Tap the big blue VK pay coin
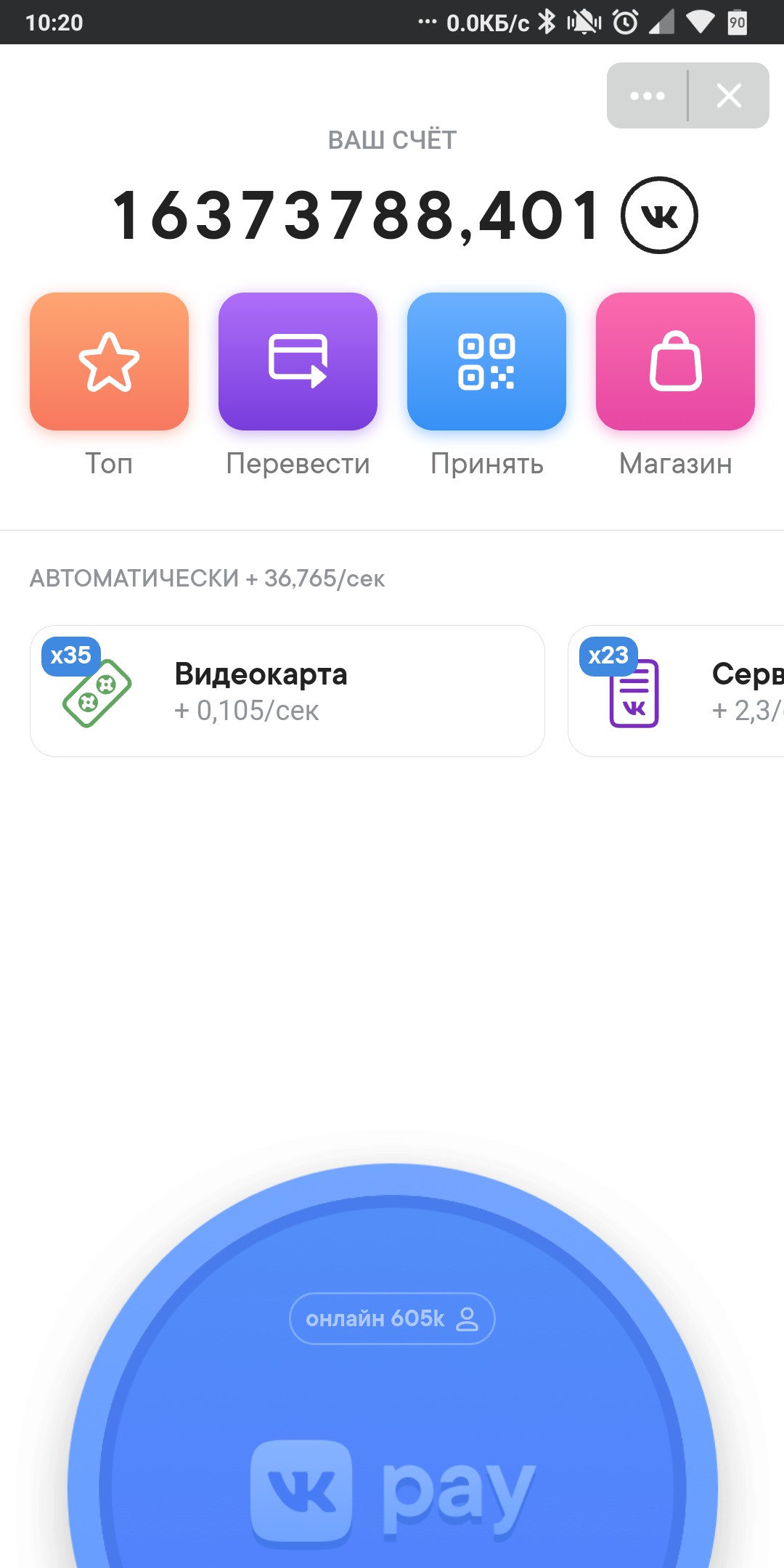 coord(393,1379)
